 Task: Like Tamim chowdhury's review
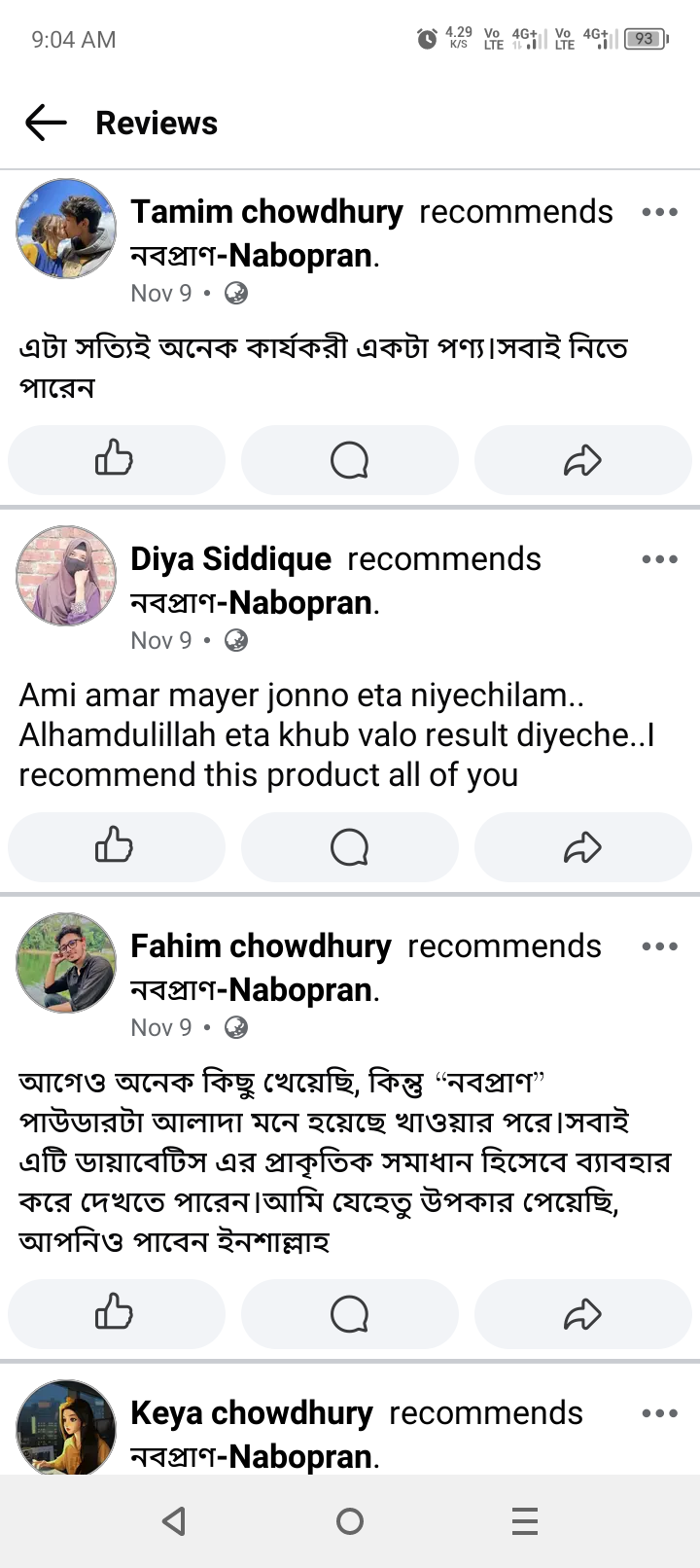pyautogui.click(x=116, y=460)
